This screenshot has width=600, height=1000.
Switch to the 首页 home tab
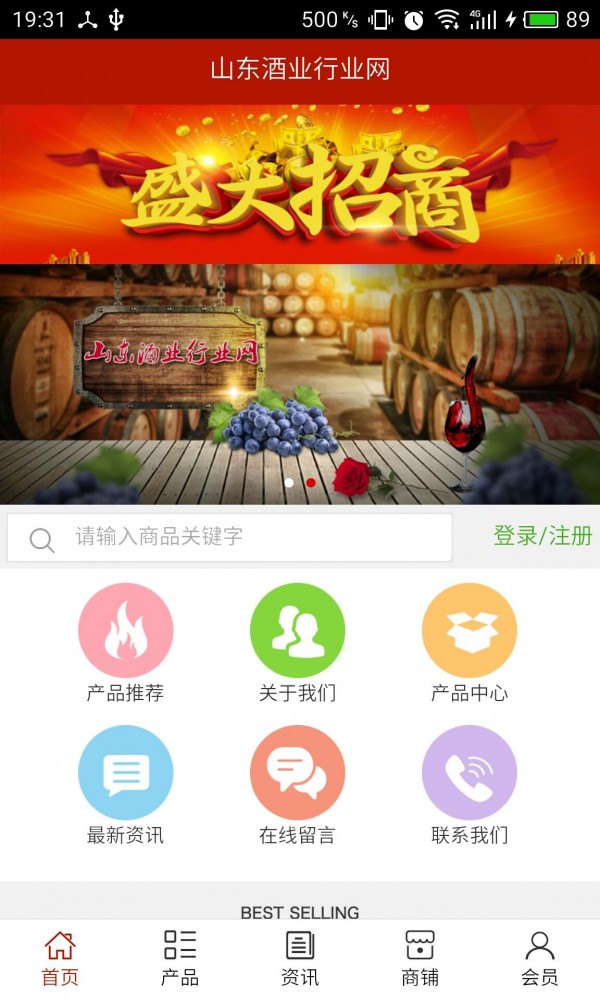pyautogui.click(x=60, y=958)
